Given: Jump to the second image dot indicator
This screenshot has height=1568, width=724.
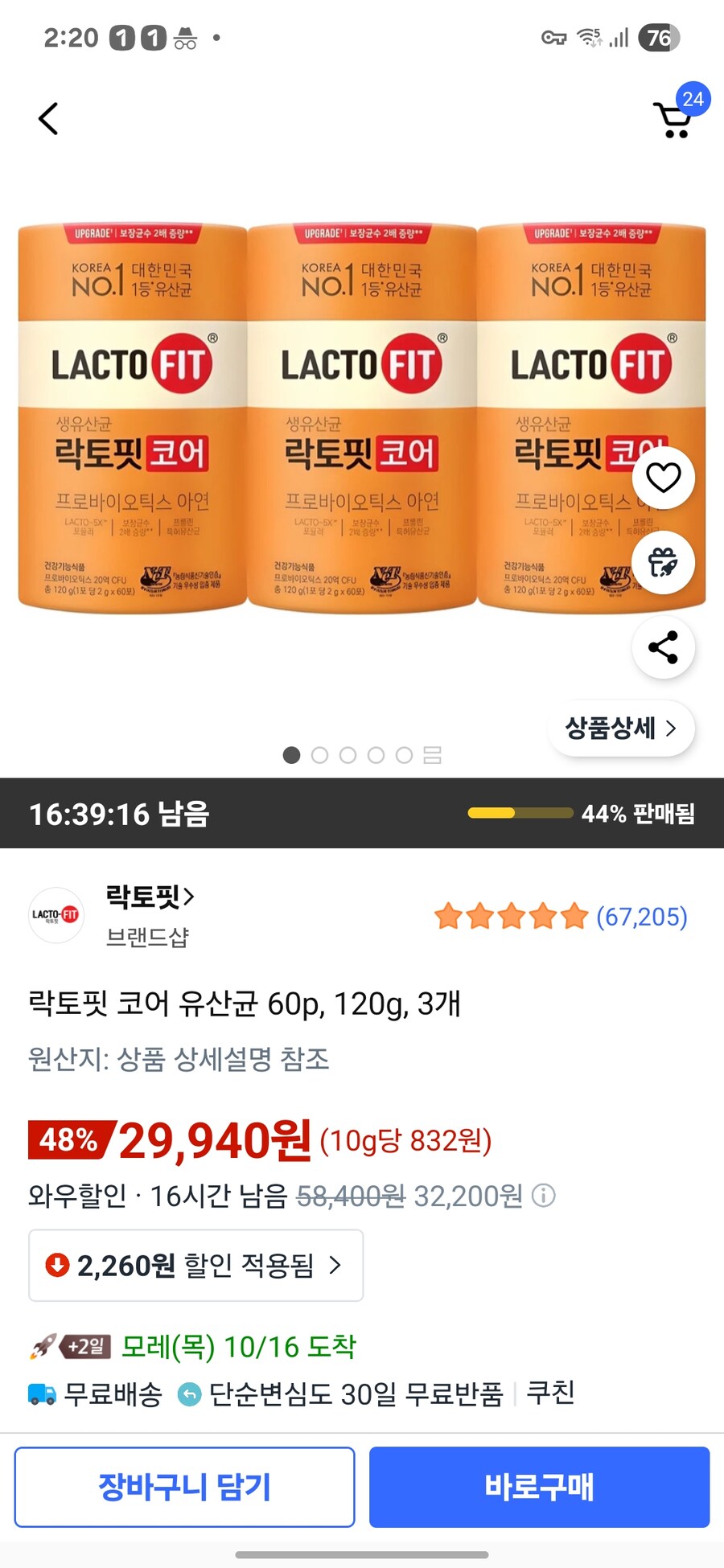Looking at the screenshot, I should [319, 755].
